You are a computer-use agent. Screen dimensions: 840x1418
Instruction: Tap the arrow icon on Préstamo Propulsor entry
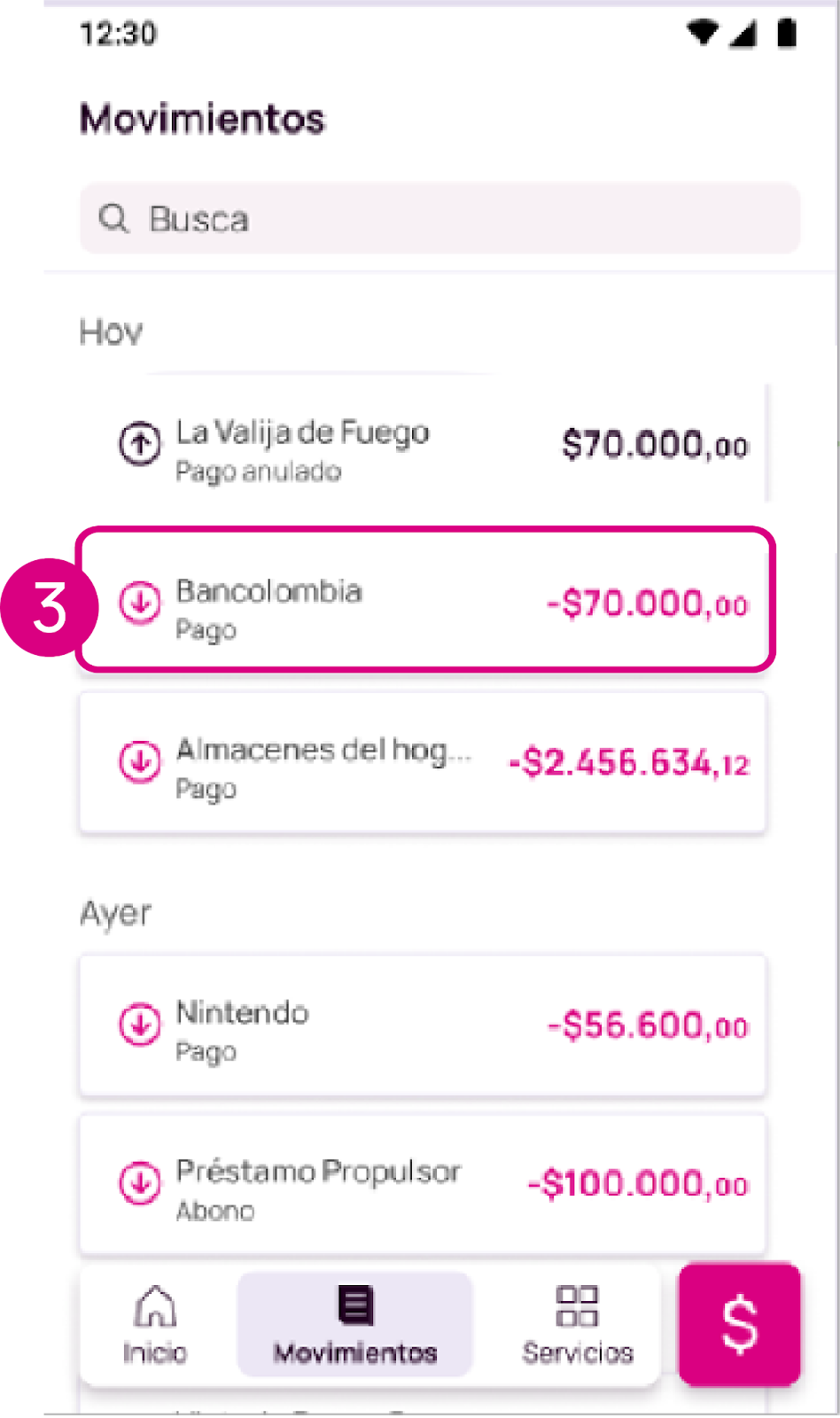(x=138, y=1182)
